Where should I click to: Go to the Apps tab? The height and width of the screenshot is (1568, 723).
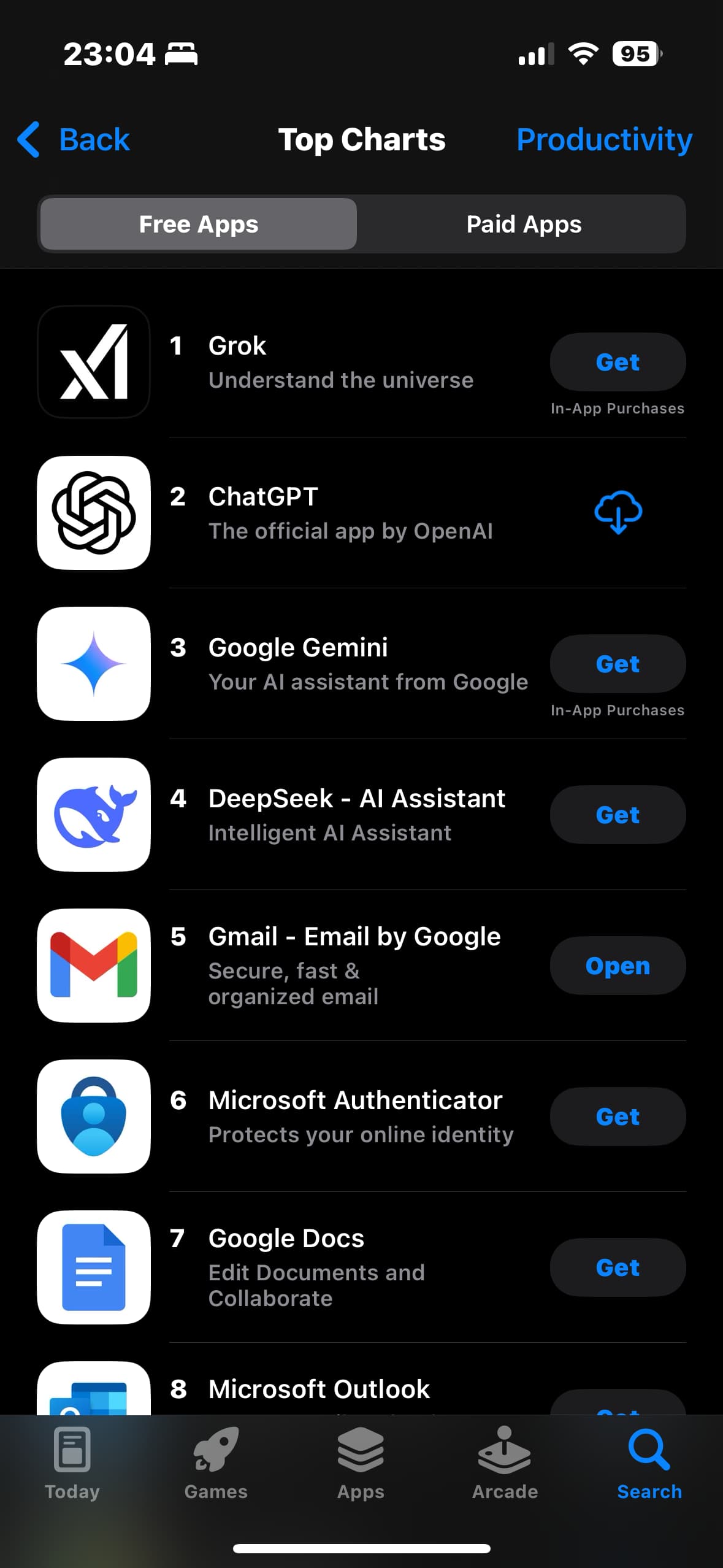tap(361, 1464)
